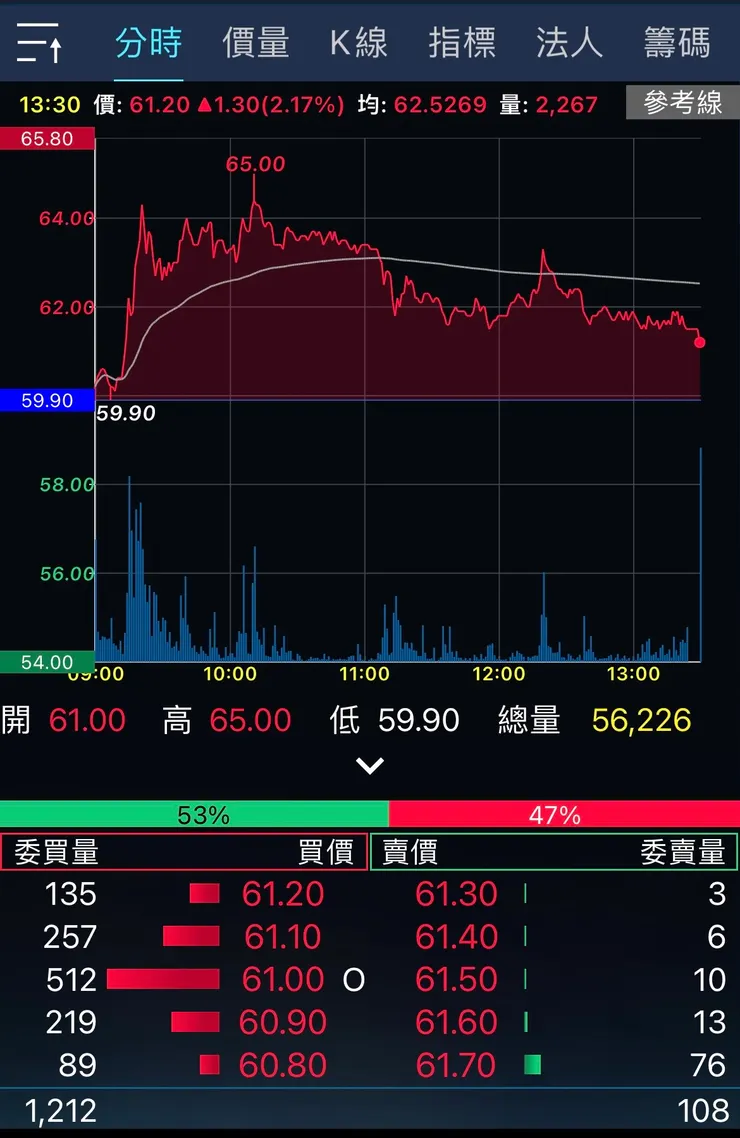Select the 分時 intraday tab

(x=148, y=42)
